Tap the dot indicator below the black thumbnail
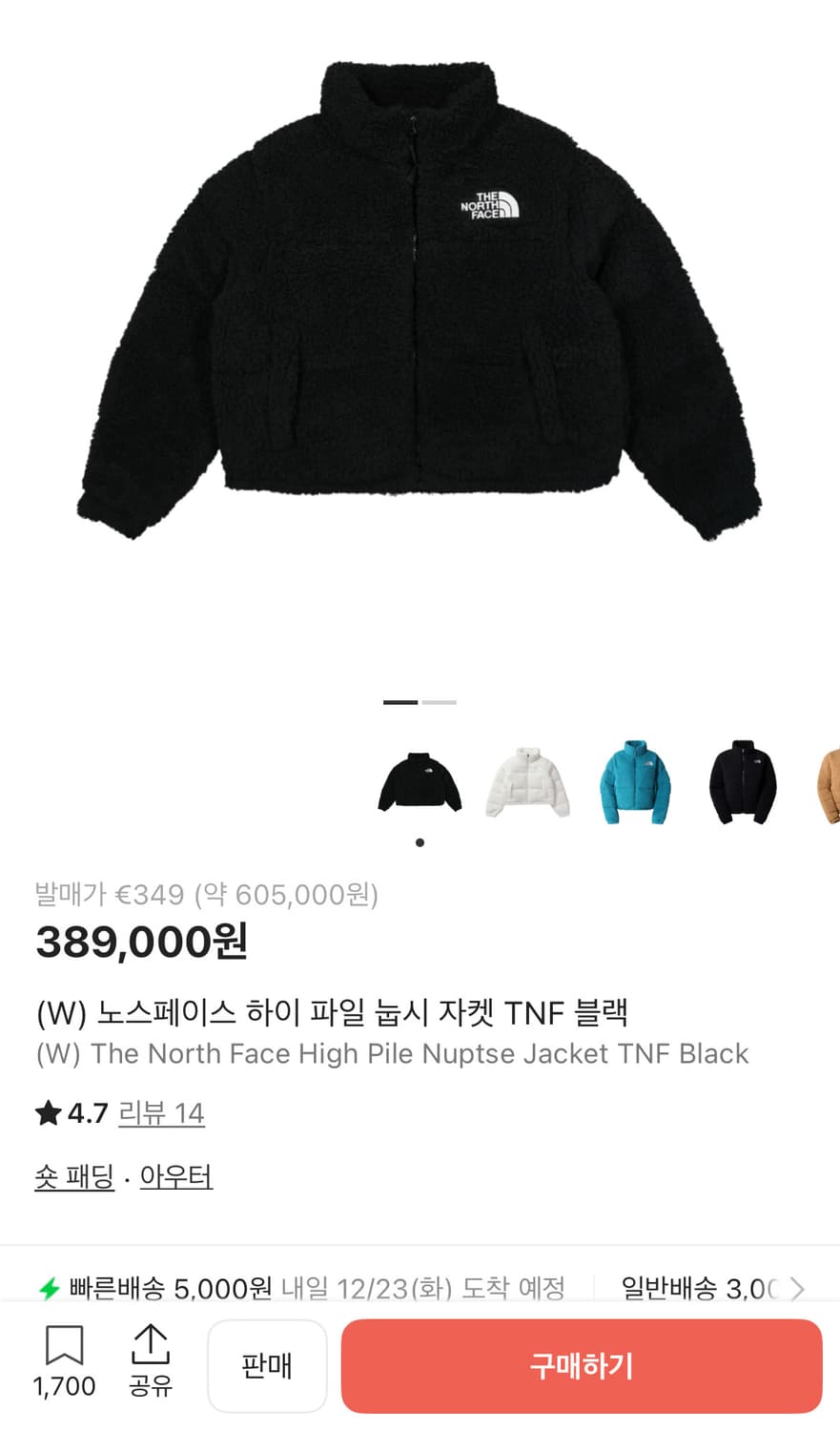840x1431 pixels. pyautogui.click(x=420, y=842)
